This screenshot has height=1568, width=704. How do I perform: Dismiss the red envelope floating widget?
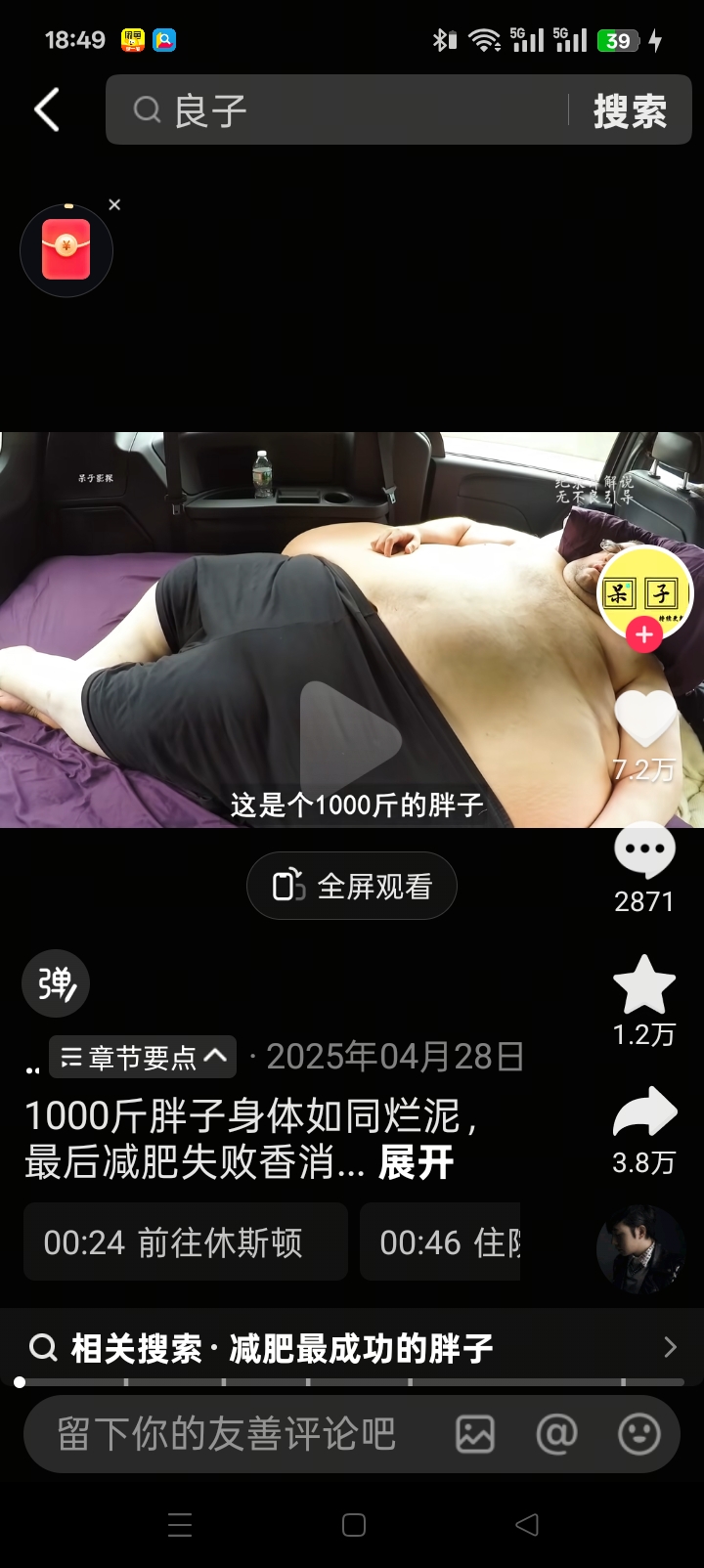point(114,204)
